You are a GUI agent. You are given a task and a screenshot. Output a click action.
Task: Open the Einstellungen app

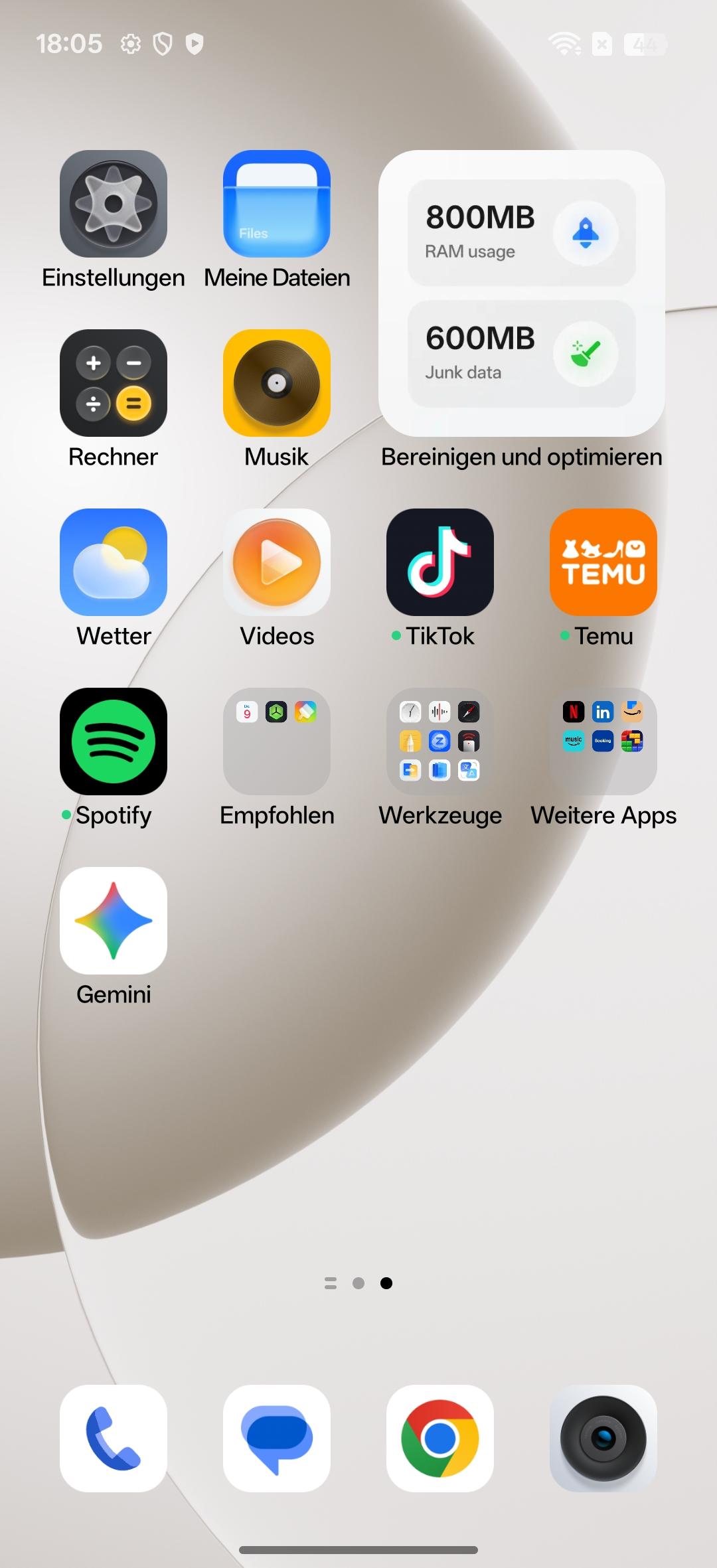114,204
